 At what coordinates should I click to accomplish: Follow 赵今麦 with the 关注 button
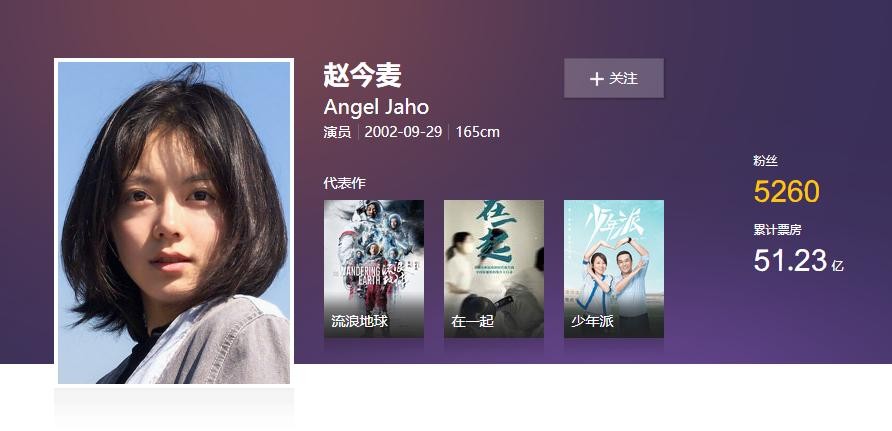point(613,78)
